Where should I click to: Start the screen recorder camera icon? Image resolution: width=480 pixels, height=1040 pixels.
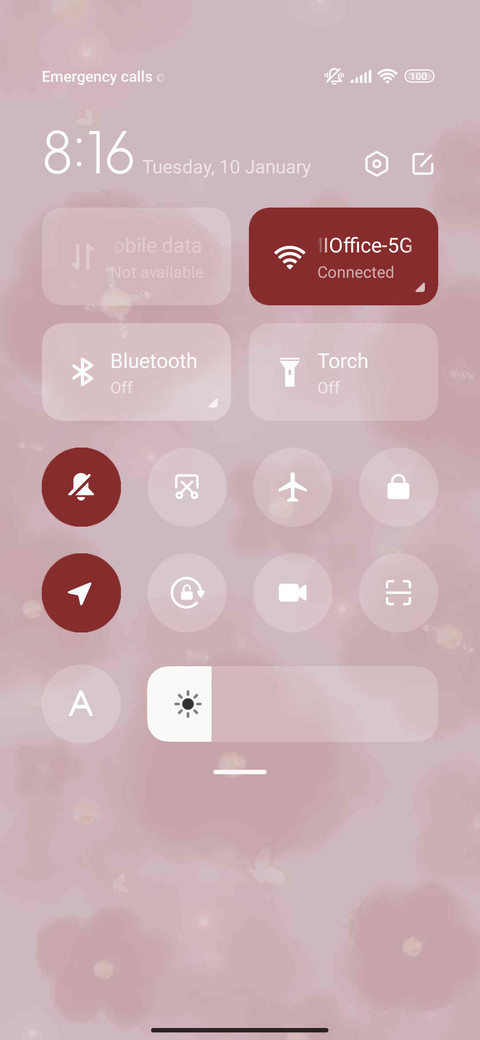(293, 593)
